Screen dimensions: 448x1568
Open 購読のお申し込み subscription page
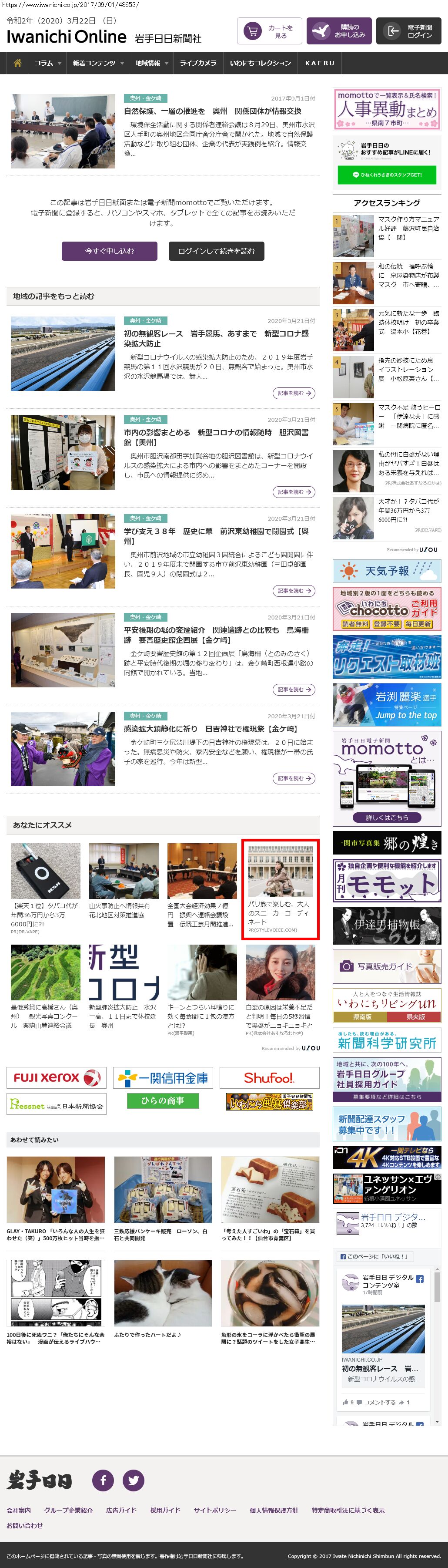[338, 31]
